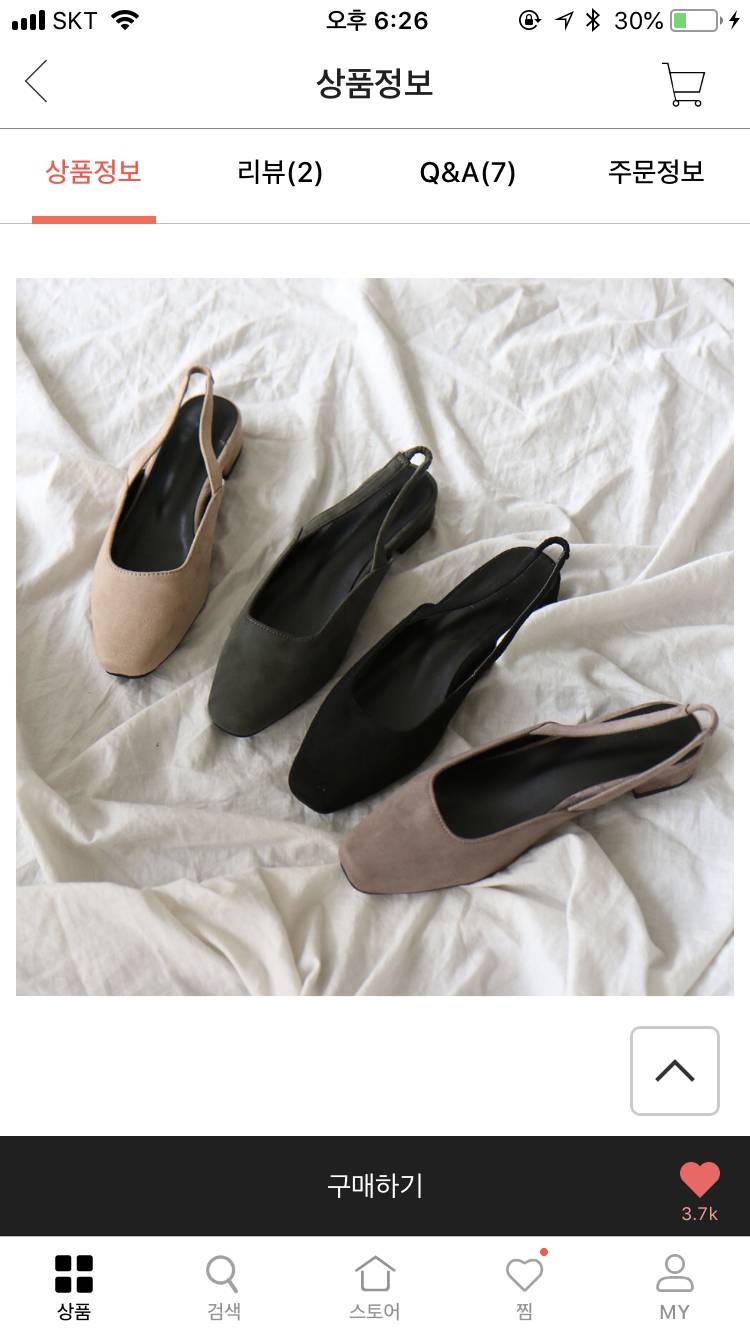Open the shopping cart
The width and height of the screenshot is (750, 1334).
click(683, 84)
